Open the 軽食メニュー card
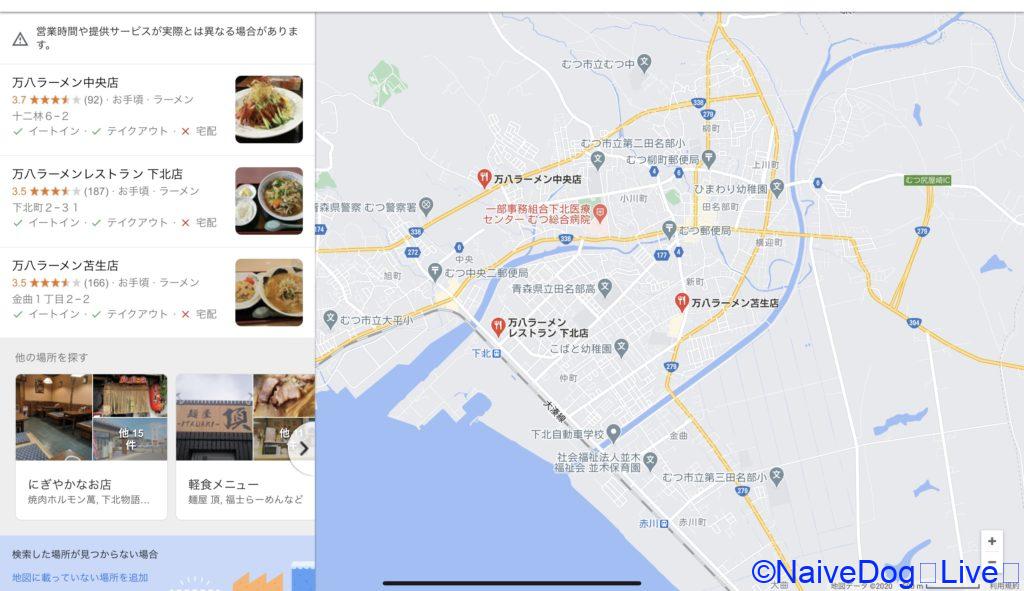 pos(245,446)
